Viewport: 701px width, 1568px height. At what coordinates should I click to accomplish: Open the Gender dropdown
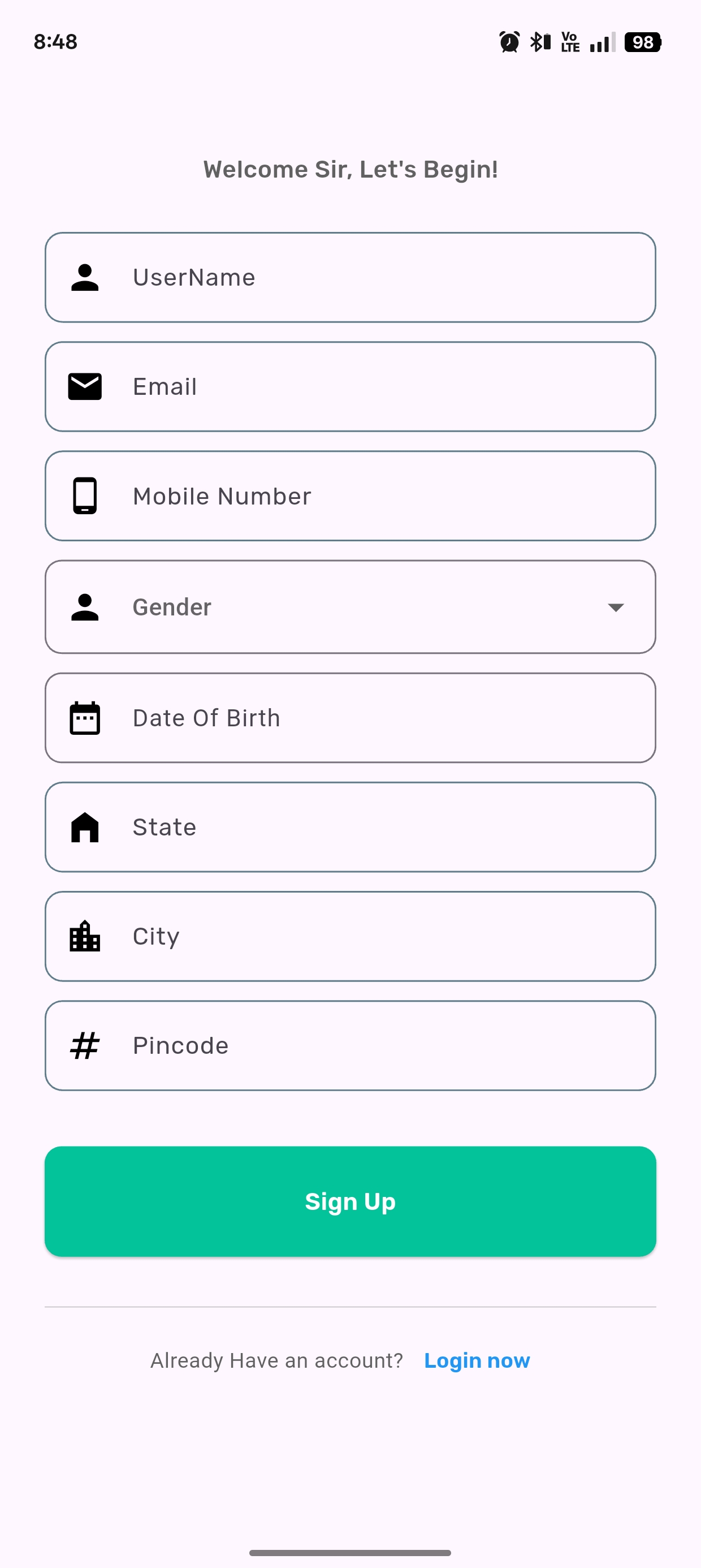[350, 606]
